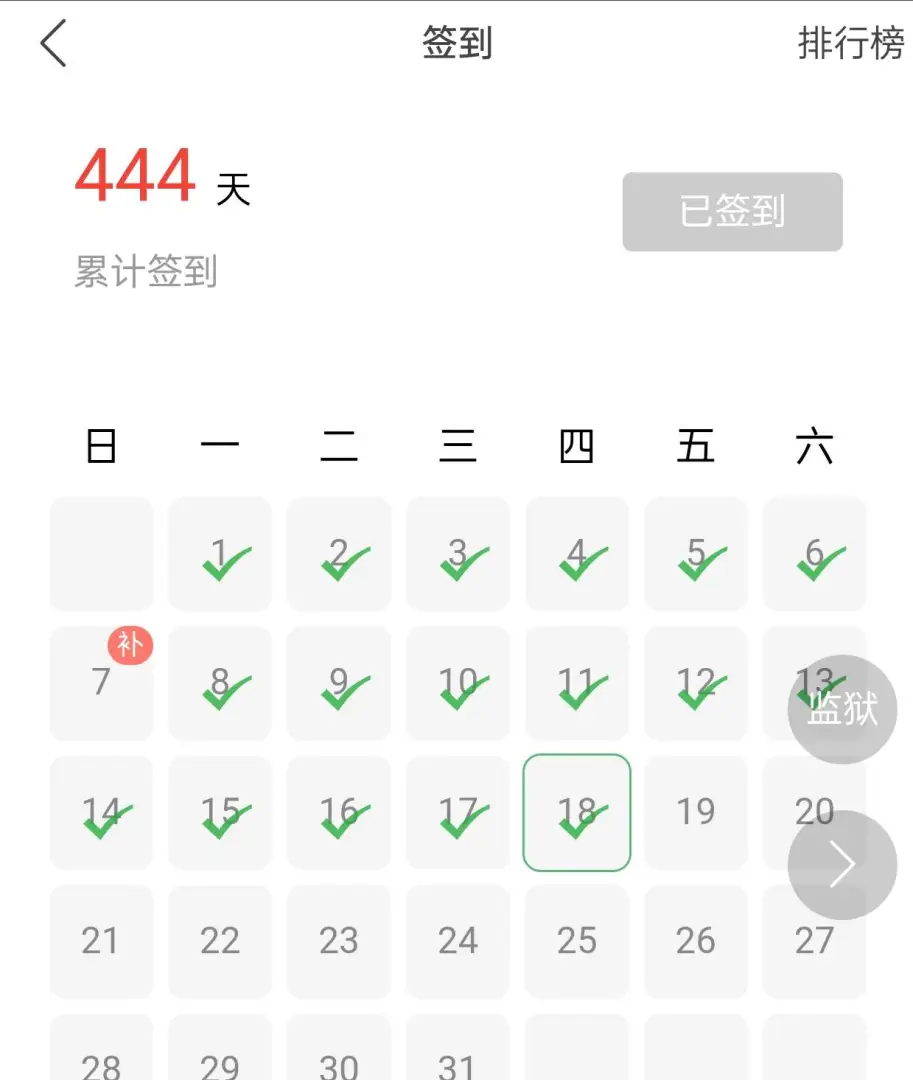Open the floating 监狱 button
This screenshot has width=913, height=1080.
click(842, 709)
